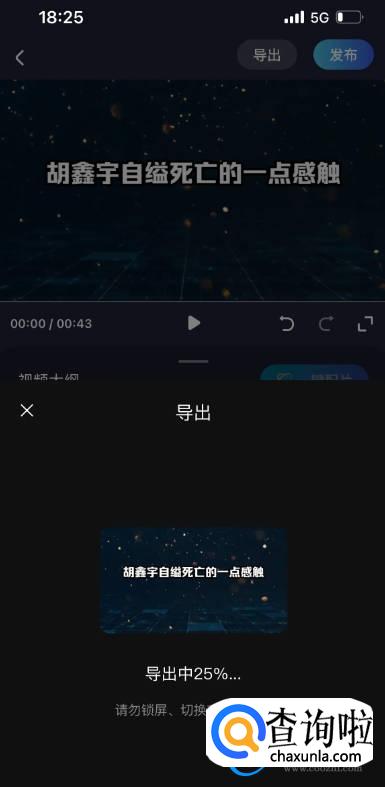
Task: Close the 导出 export panel
Action: pos(27,411)
